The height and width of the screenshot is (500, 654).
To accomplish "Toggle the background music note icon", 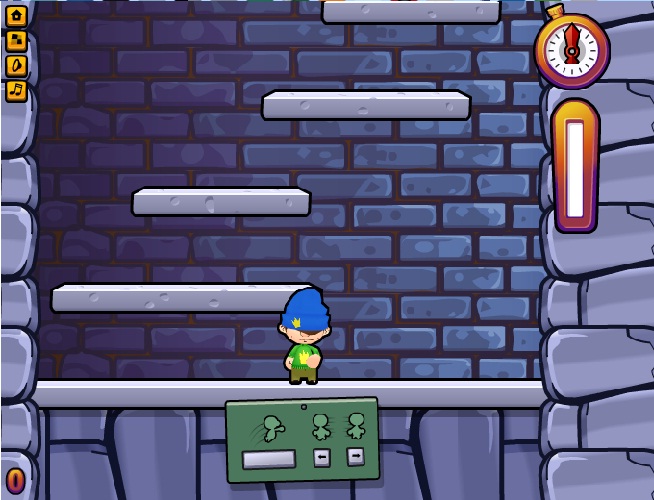I will (x=16, y=90).
